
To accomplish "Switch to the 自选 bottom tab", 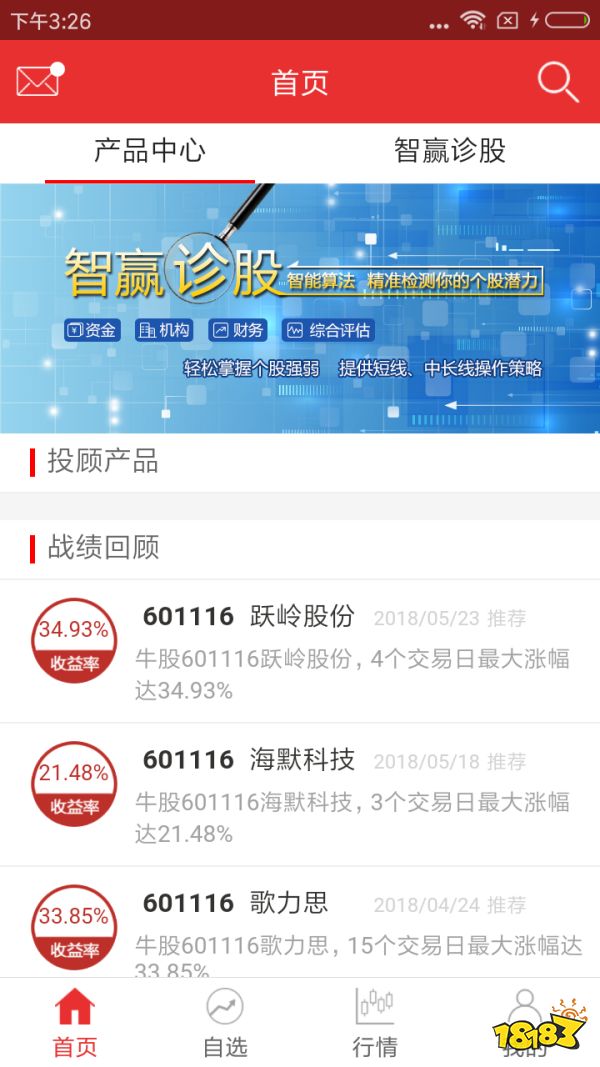I will tap(225, 1022).
